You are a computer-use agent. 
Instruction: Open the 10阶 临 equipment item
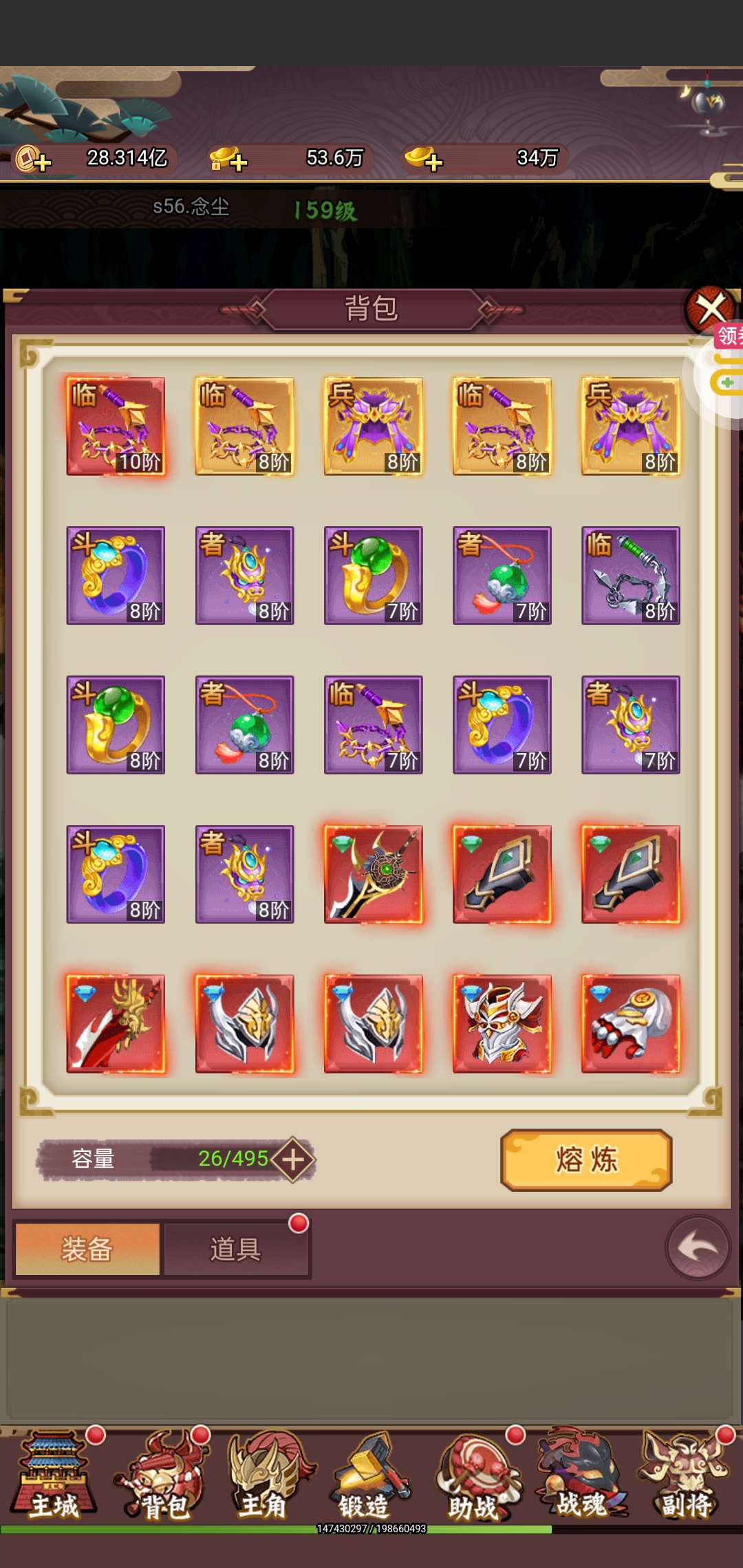pyautogui.click(x=116, y=426)
